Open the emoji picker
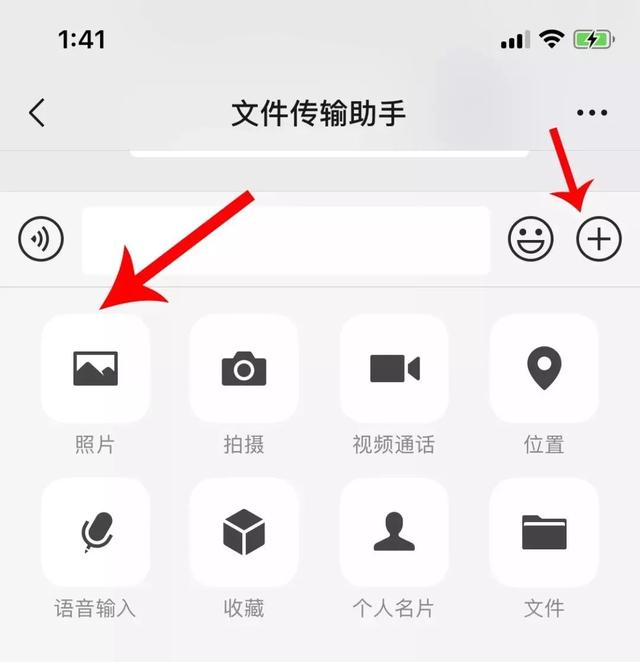The image size is (640, 662). click(531, 240)
